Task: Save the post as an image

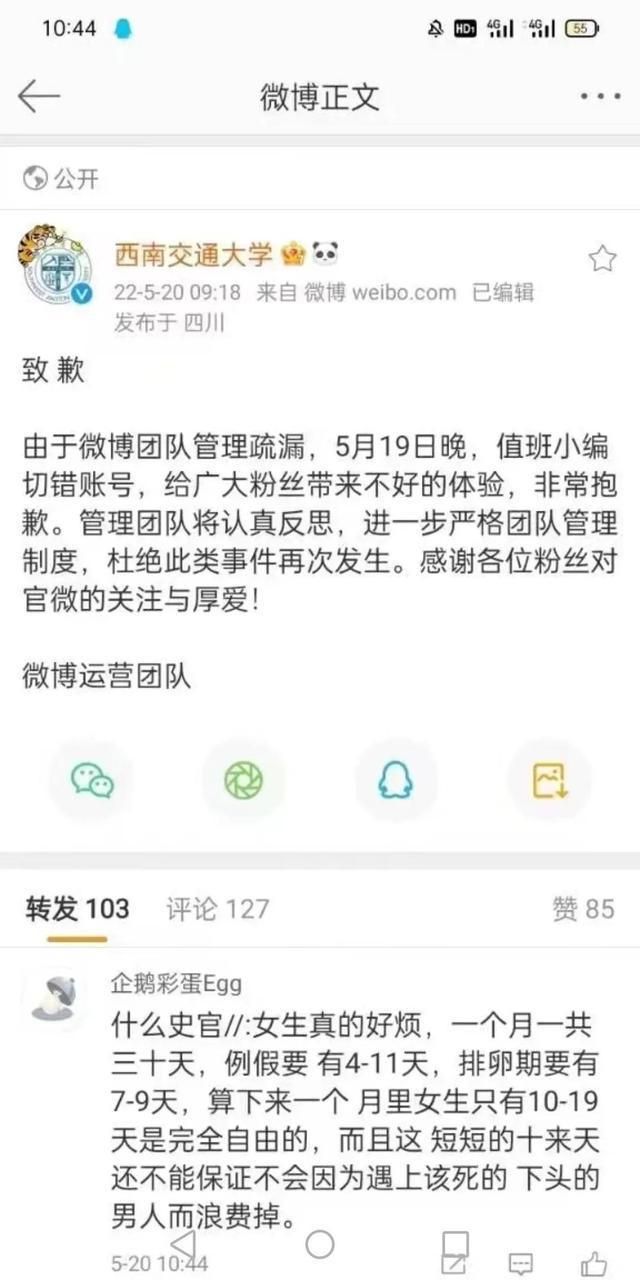Action: coord(549,780)
